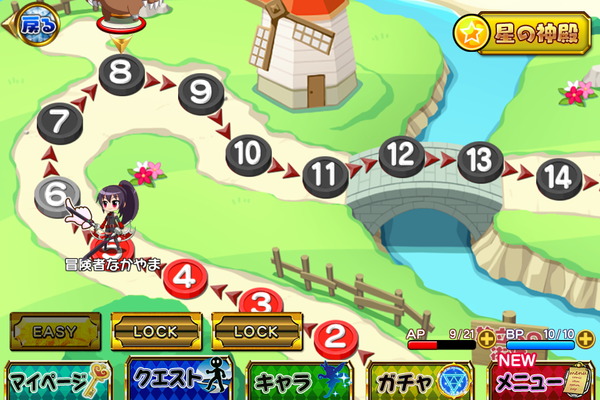
Task: Select stage 8 on the map
Action: (x=121, y=71)
